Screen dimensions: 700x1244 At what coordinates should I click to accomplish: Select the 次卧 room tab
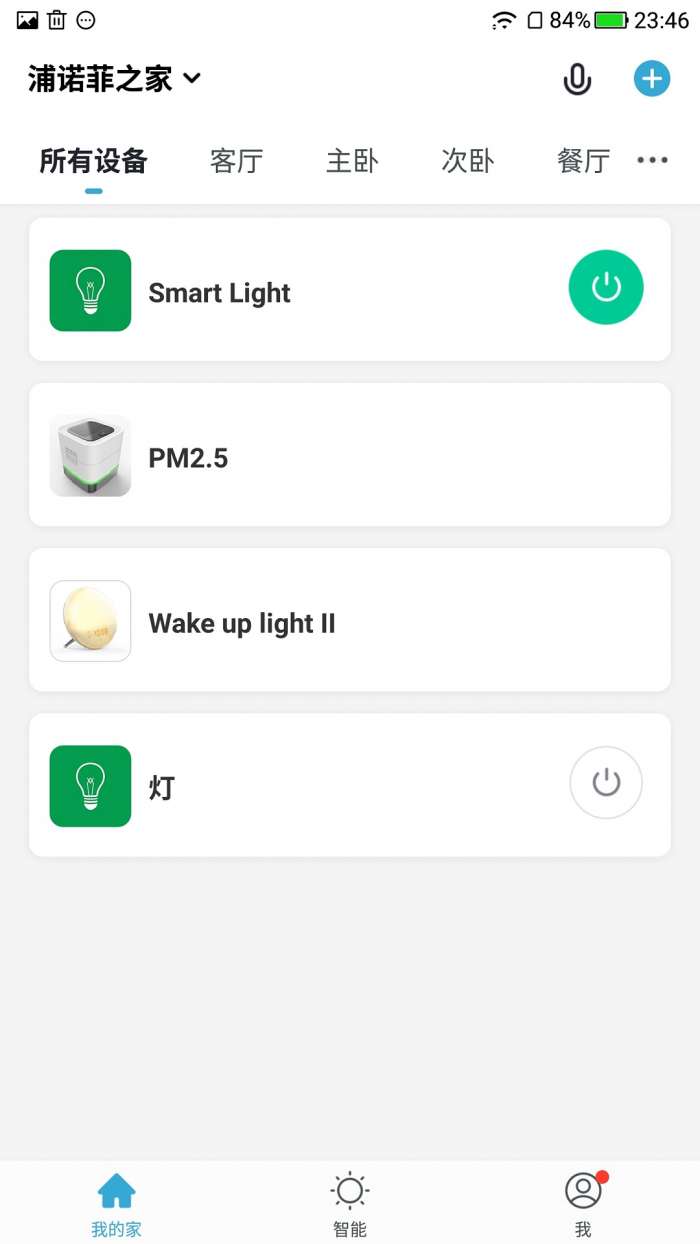coord(467,161)
